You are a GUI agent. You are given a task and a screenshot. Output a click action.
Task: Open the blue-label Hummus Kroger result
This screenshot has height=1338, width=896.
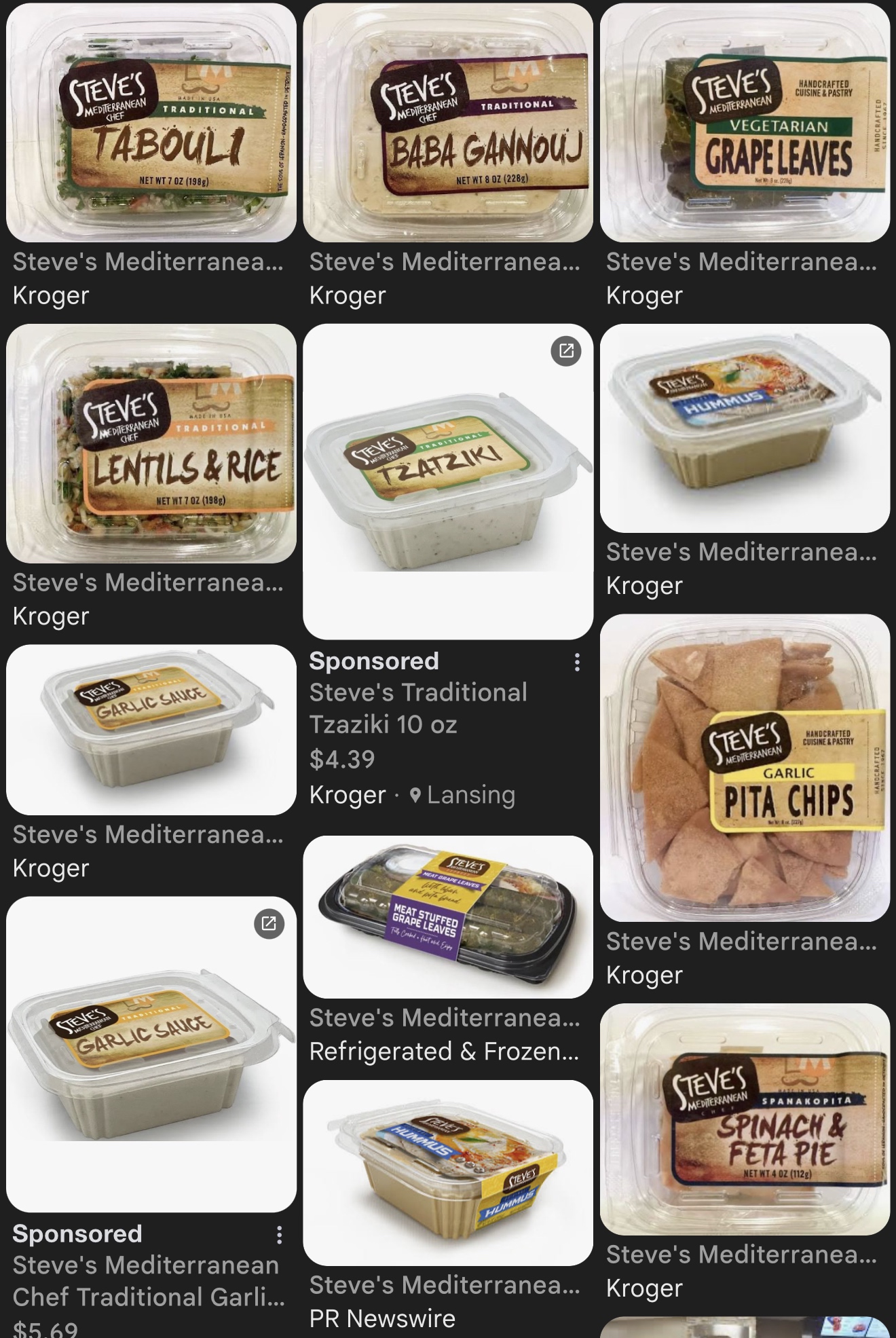tap(745, 428)
